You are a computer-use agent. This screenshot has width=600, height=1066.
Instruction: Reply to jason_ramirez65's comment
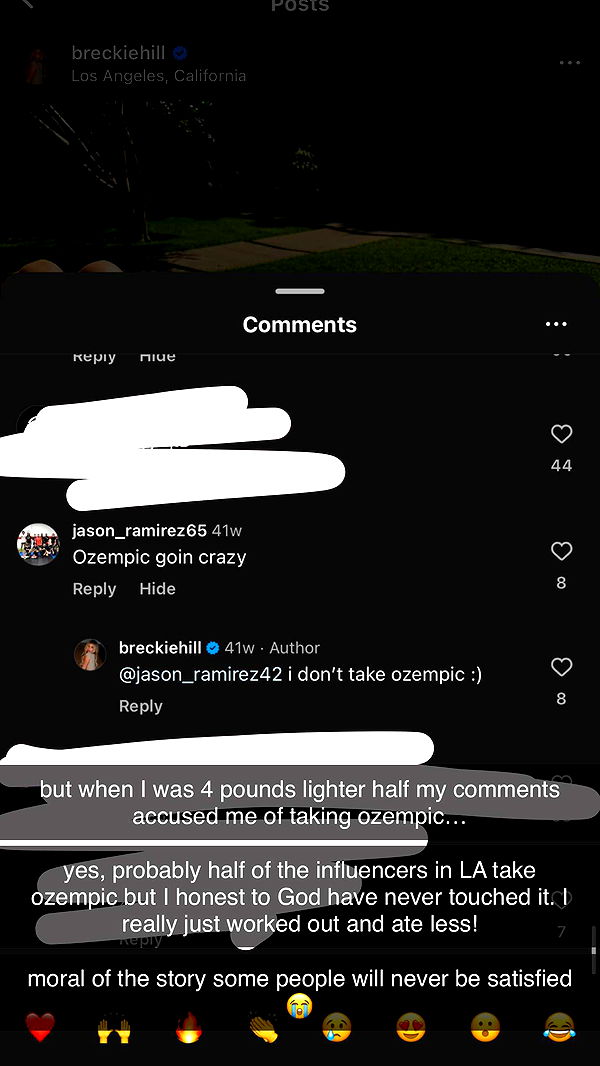[x=94, y=589]
